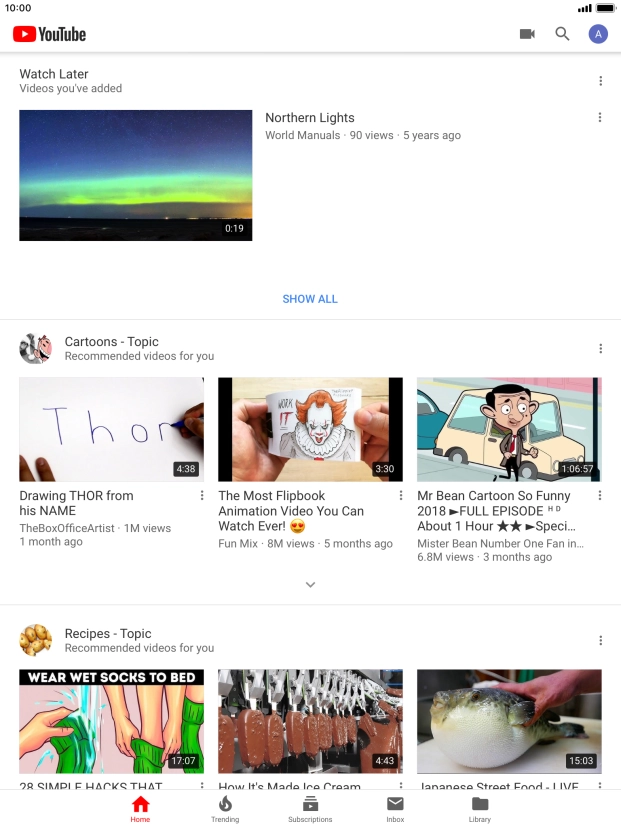621x828 pixels.
Task: Open the account avatar menu
Action: click(x=598, y=34)
